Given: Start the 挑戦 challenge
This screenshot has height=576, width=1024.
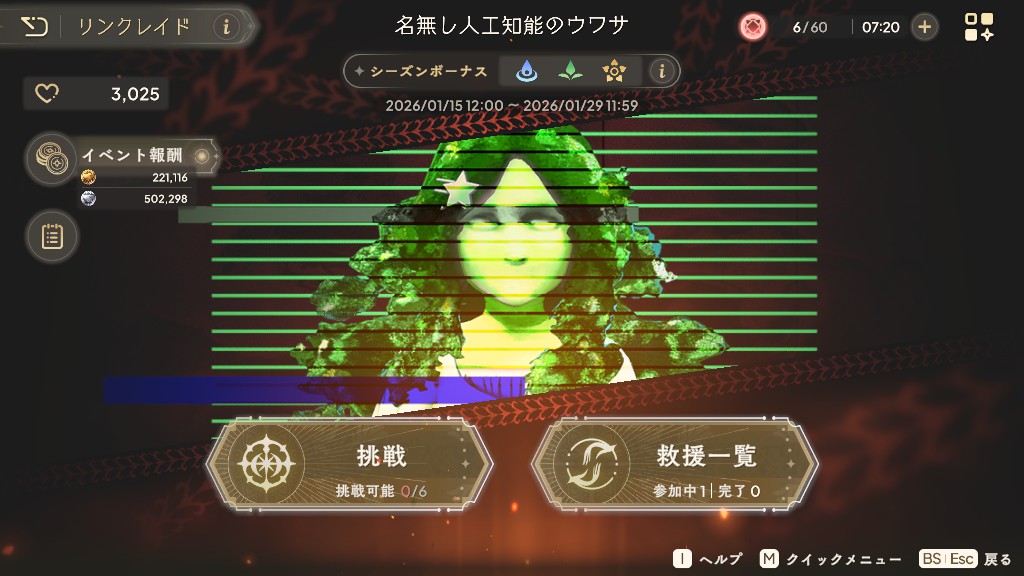Looking at the screenshot, I should coord(348,464).
